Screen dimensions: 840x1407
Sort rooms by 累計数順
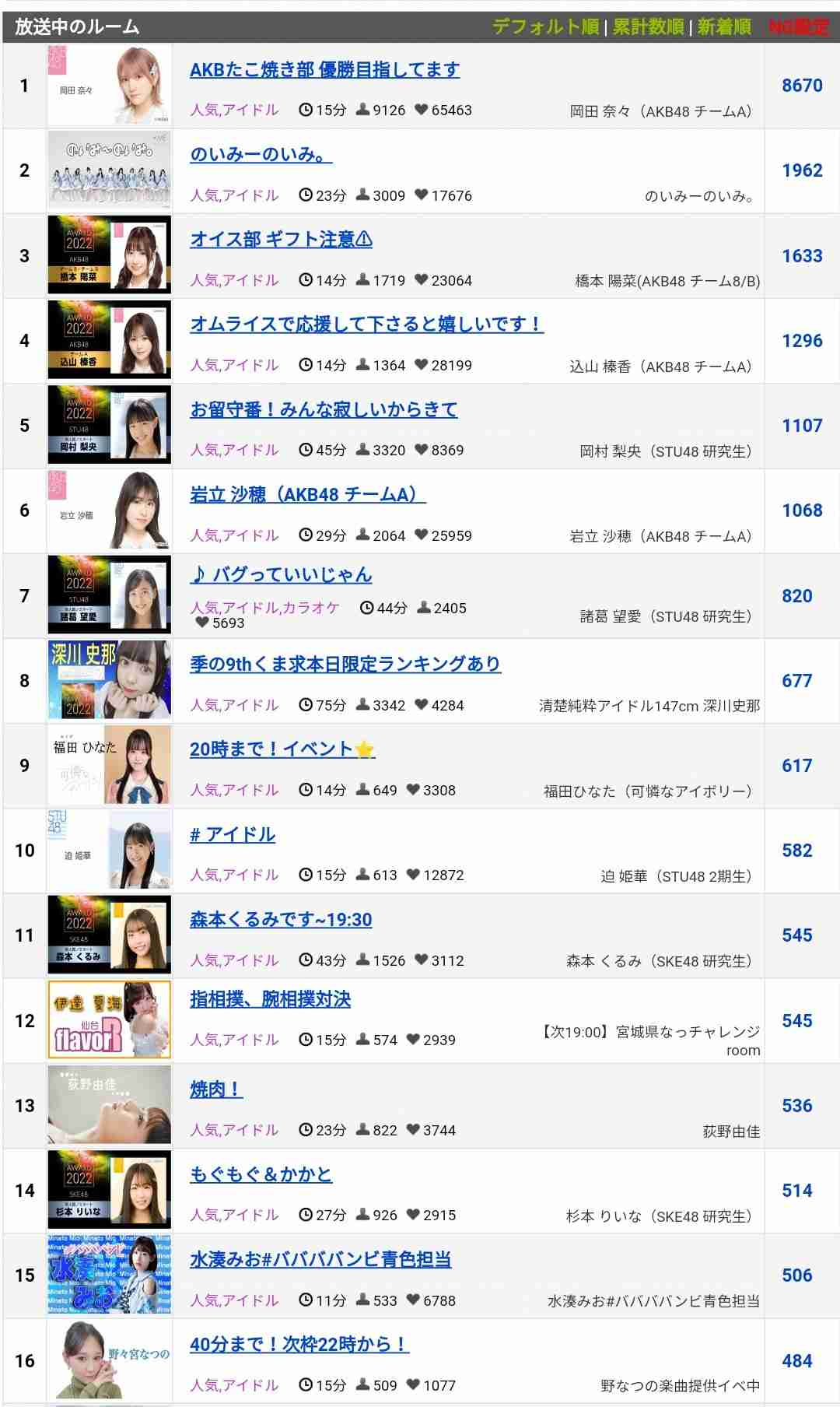click(648, 27)
